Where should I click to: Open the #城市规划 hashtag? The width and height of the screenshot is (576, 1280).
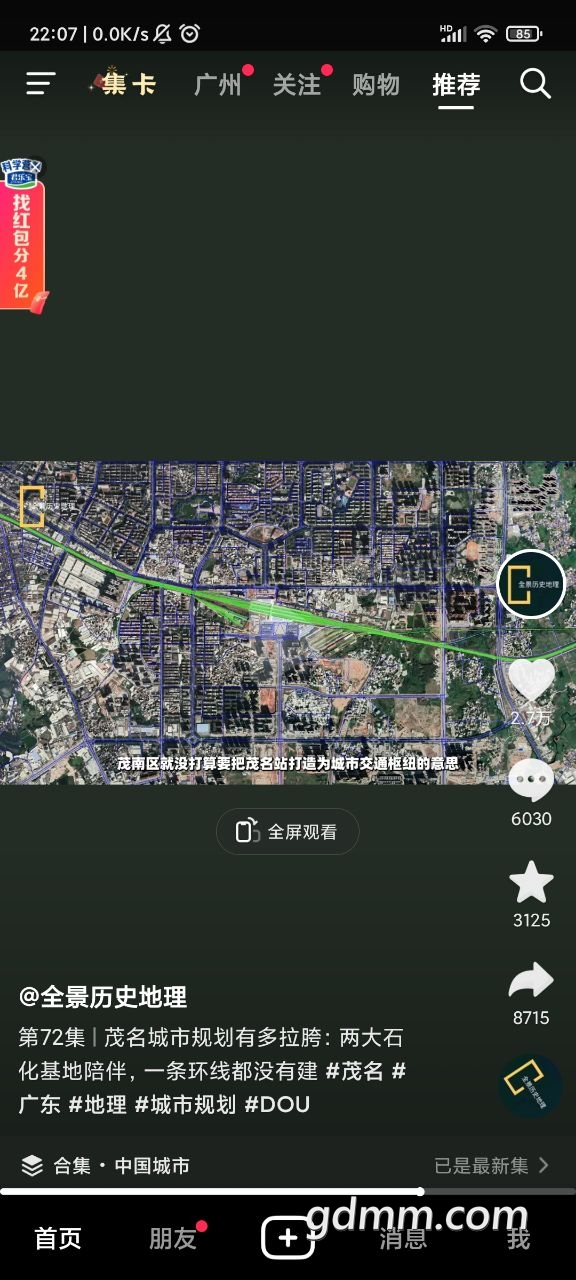pyautogui.click(x=185, y=1104)
